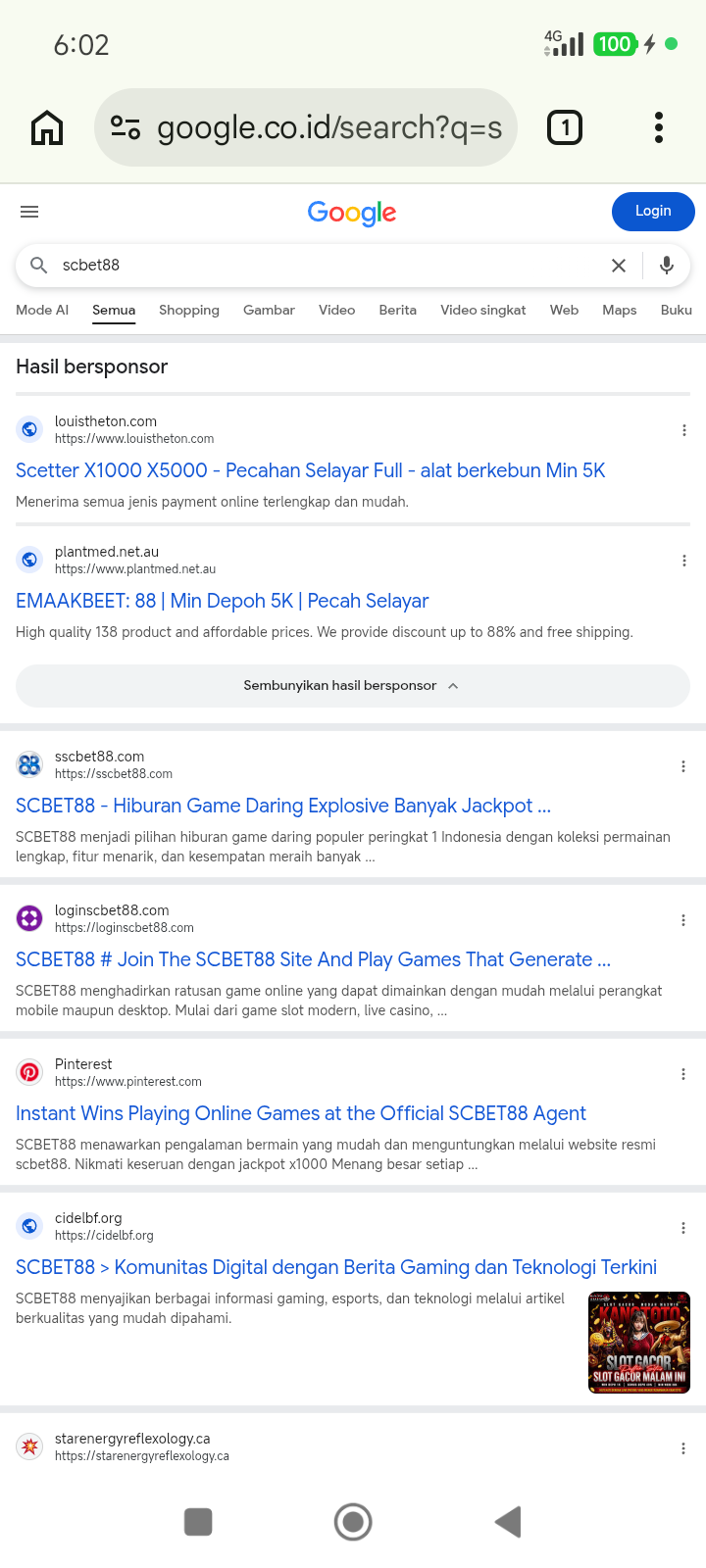
Task: Open the browser three-dot overflow menu
Action: pyautogui.click(x=659, y=127)
